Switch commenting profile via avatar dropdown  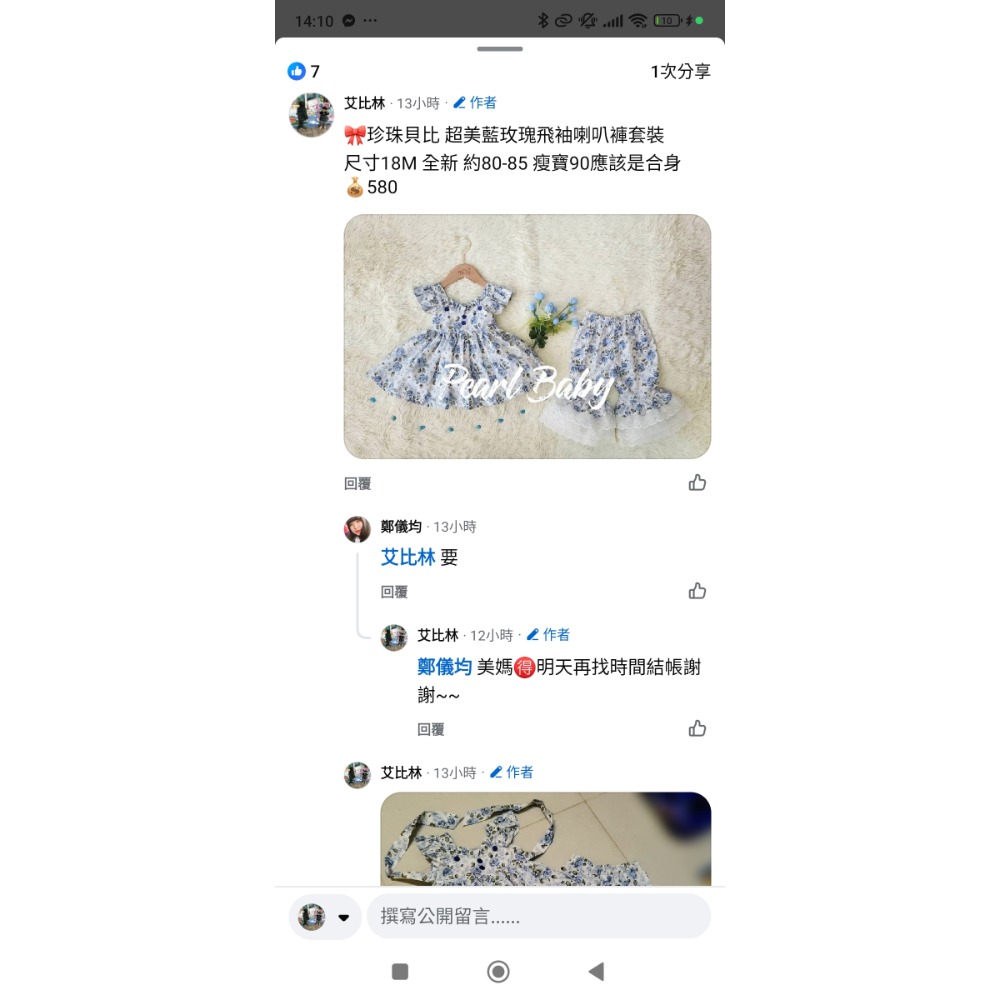(x=325, y=917)
